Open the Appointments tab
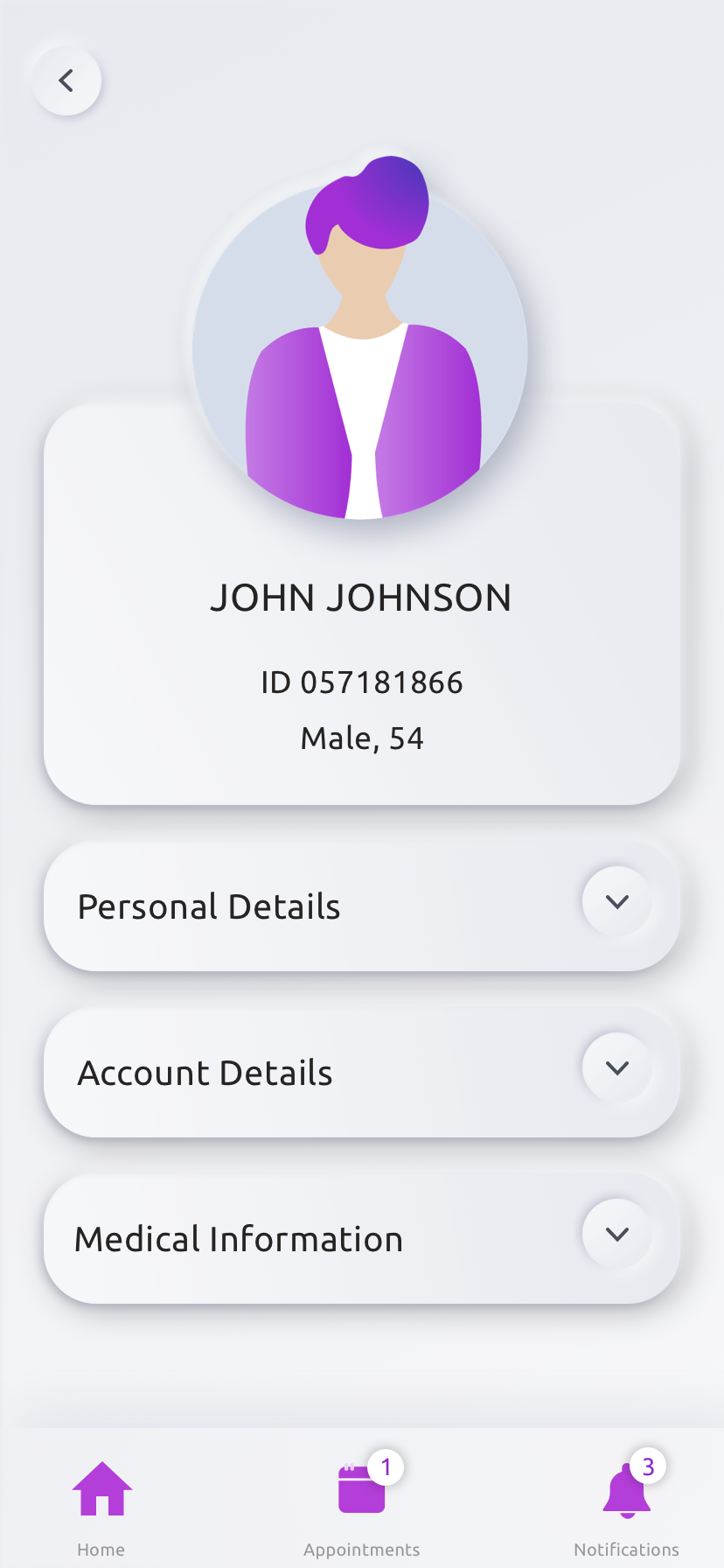This screenshot has height=1568, width=724. pos(362,1507)
